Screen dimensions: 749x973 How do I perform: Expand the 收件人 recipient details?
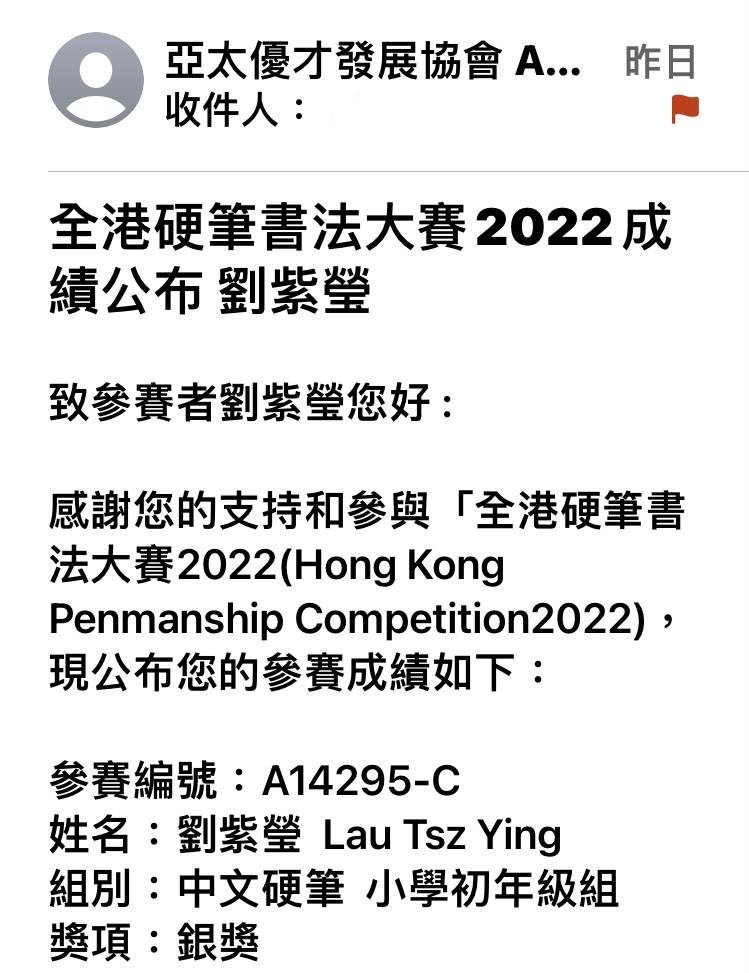(x=236, y=108)
